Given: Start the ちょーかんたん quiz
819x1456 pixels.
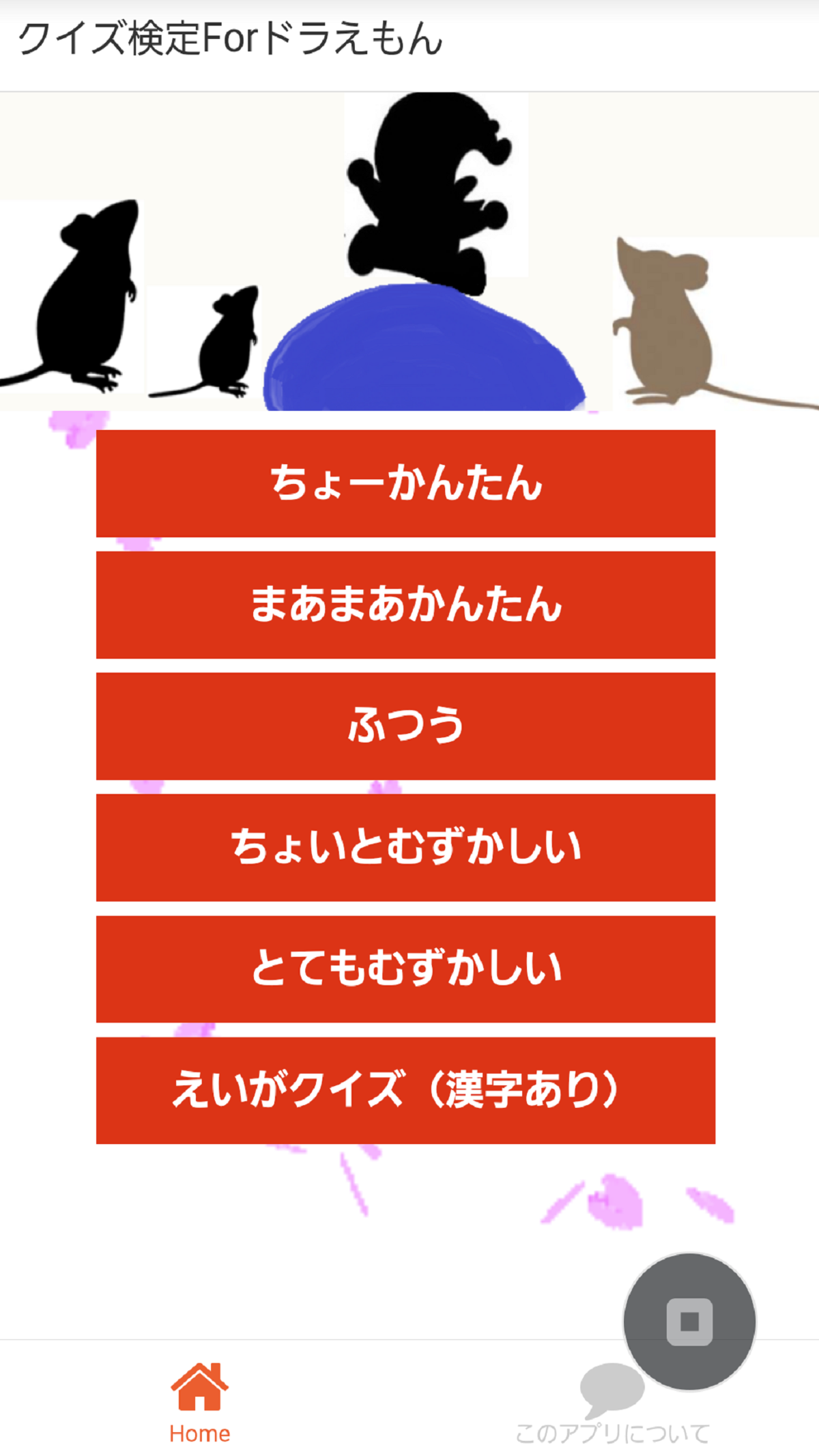Looking at the screenshot, I should click(408, 484).
